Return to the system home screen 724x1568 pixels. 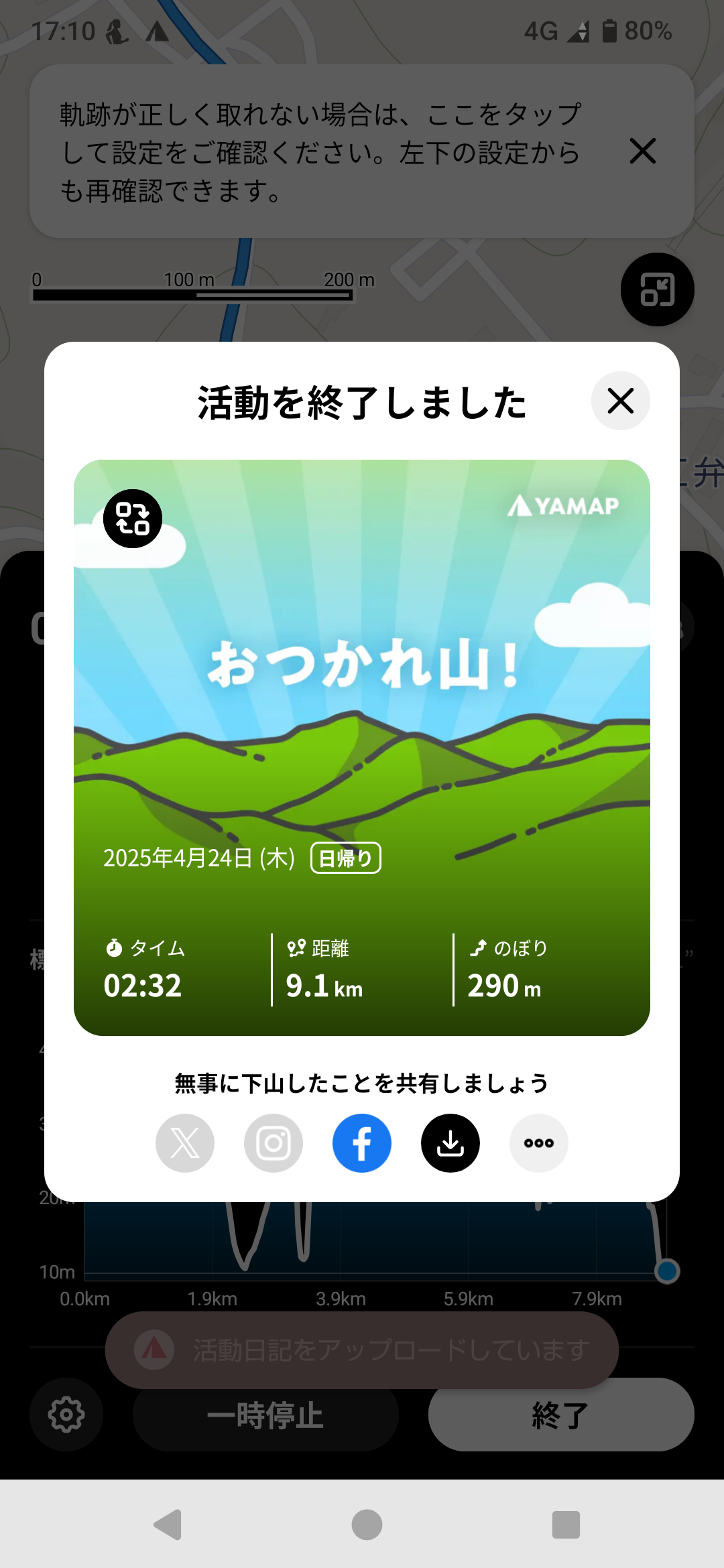click(367, 1525)
